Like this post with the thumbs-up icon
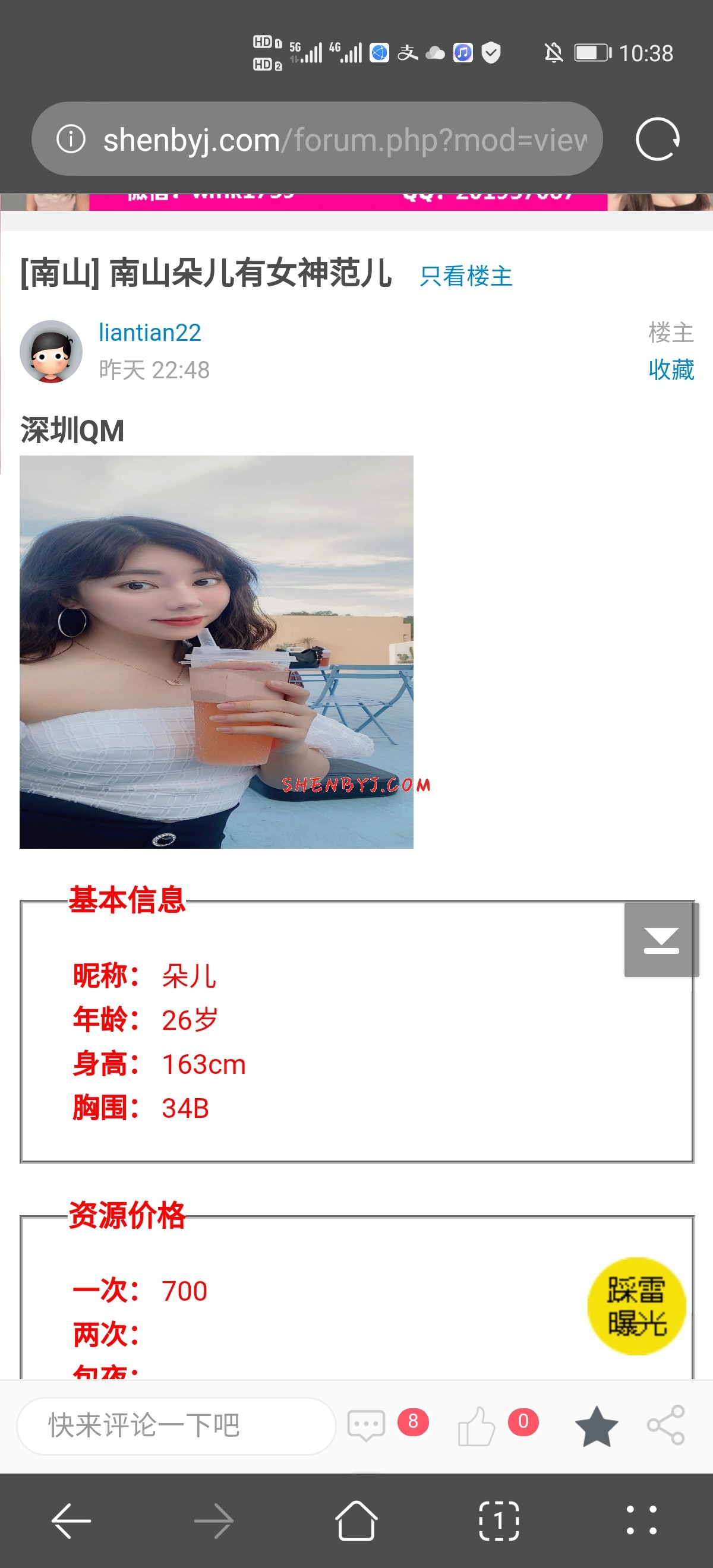The image size is (713, 1568). coord(476,1426)
